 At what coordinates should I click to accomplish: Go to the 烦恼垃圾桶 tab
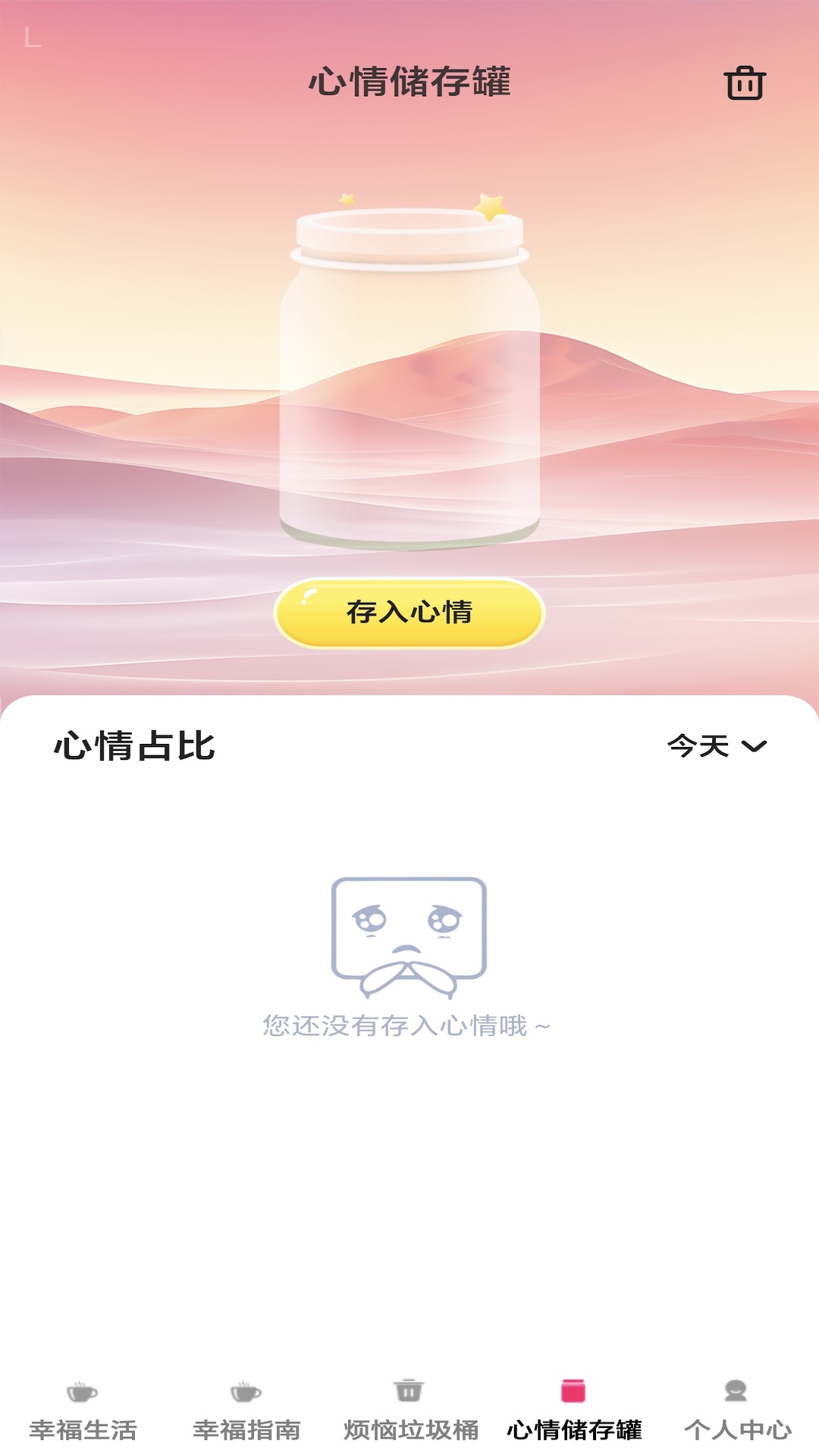[410, 1412]
